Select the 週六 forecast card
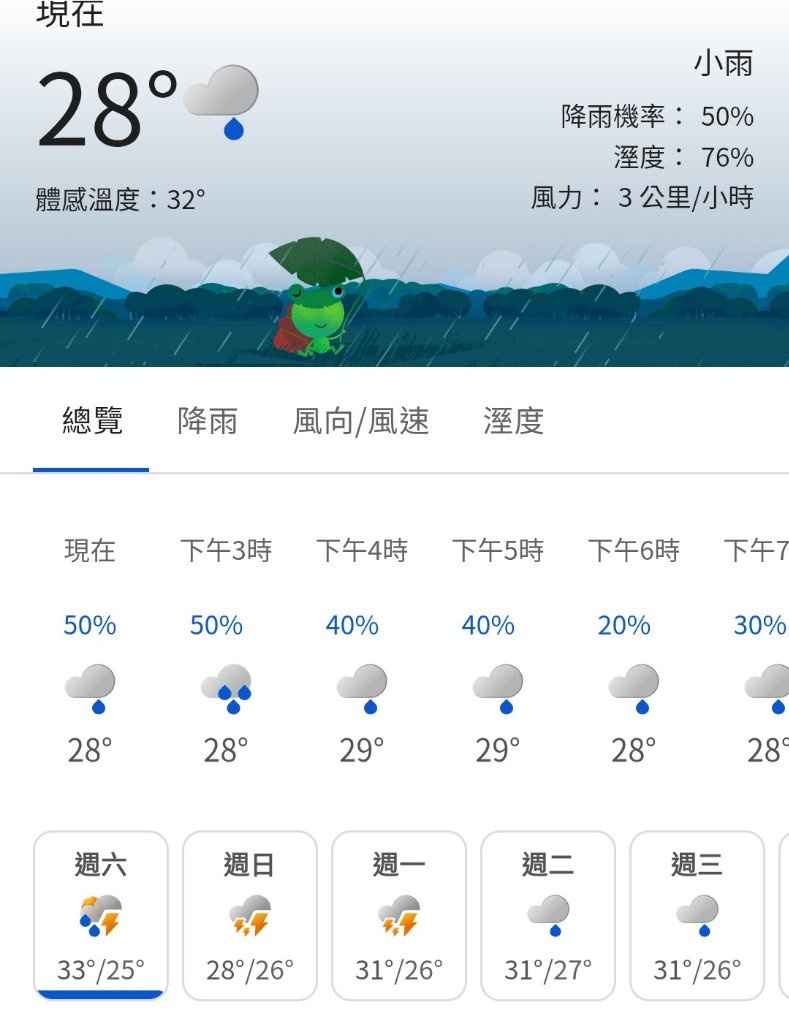Image resolution: width=789 pixels, height=1024 pixels. (x=101, y=915)
